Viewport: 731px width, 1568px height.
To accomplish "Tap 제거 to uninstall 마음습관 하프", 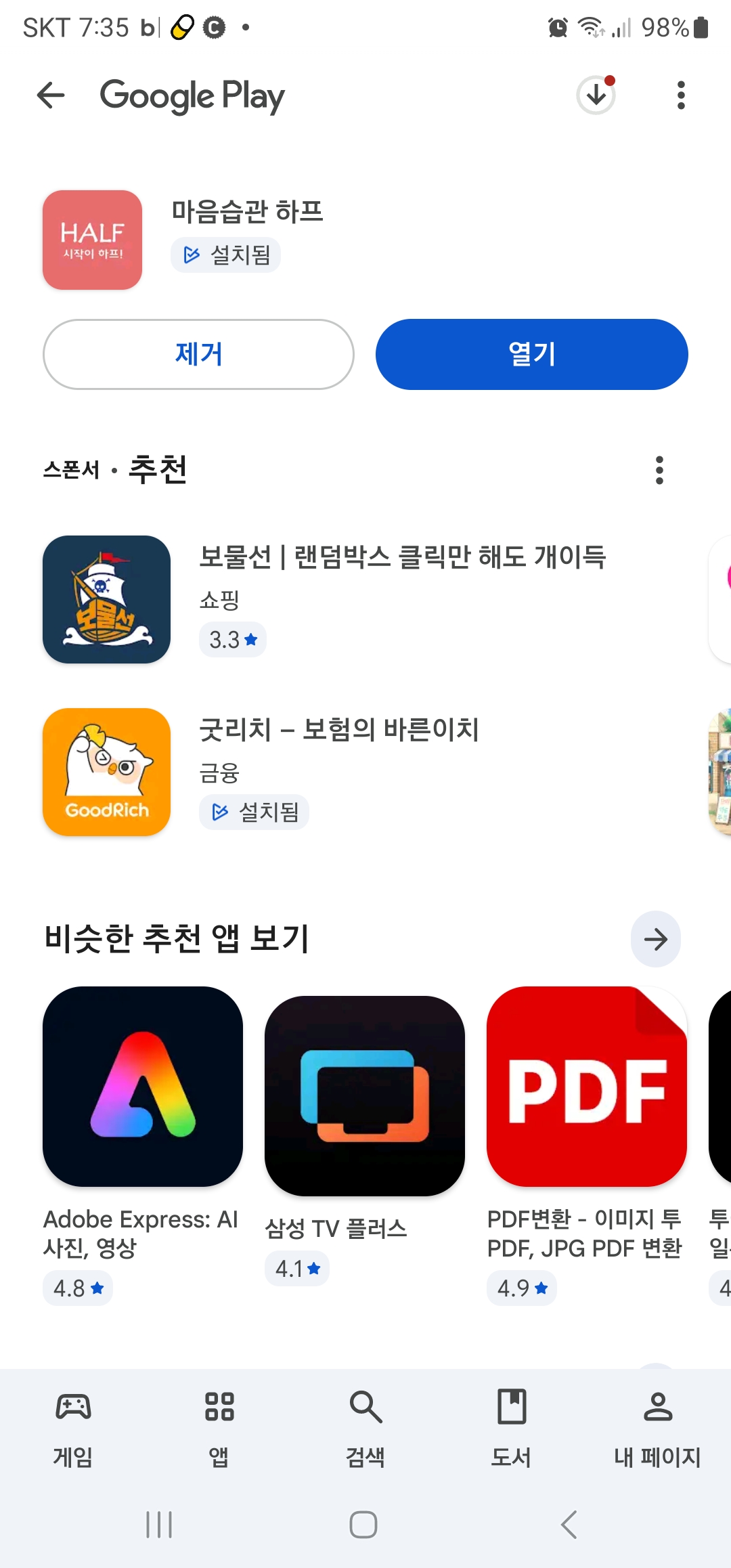I will pos(198,354).
